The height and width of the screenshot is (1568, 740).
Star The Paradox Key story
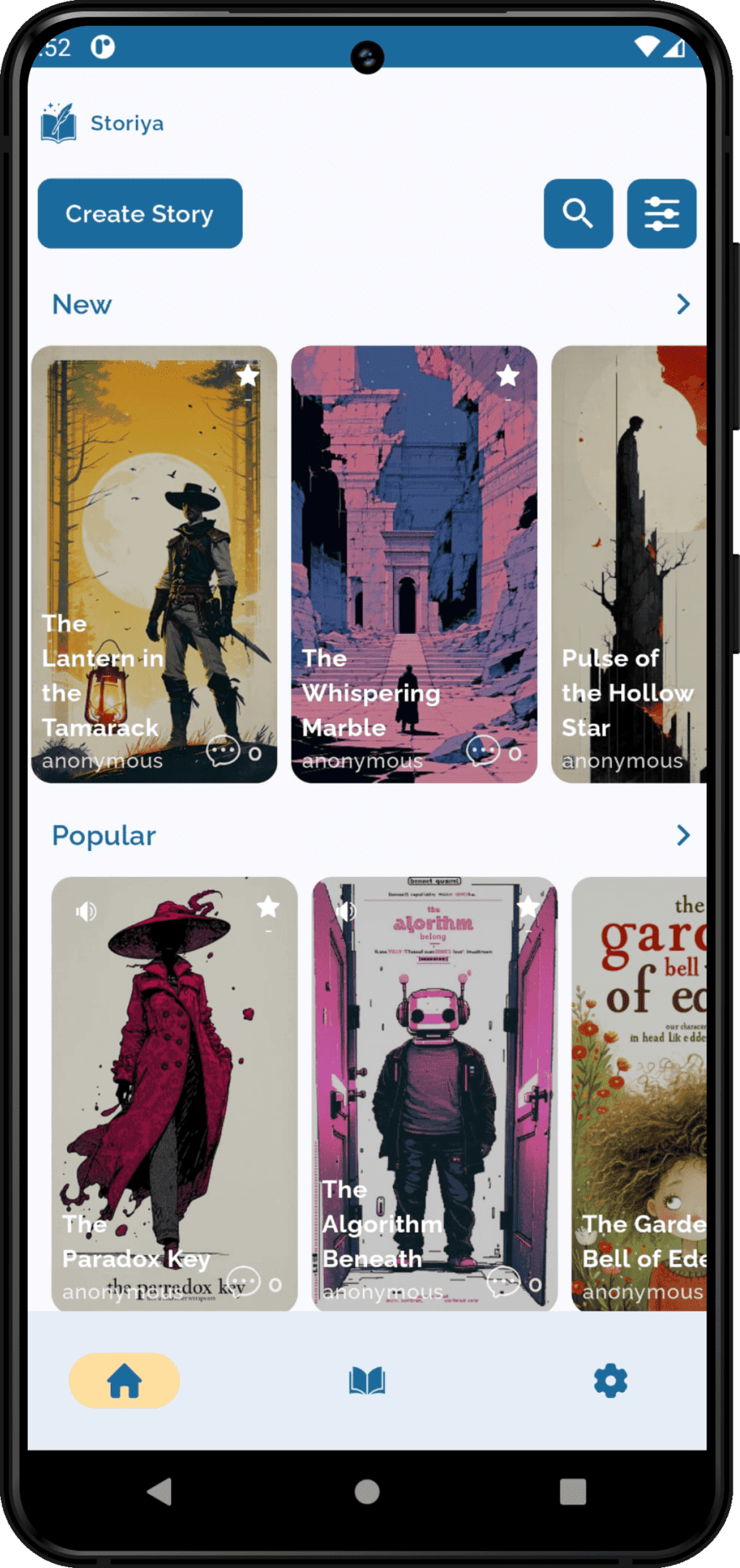(268, 906)
